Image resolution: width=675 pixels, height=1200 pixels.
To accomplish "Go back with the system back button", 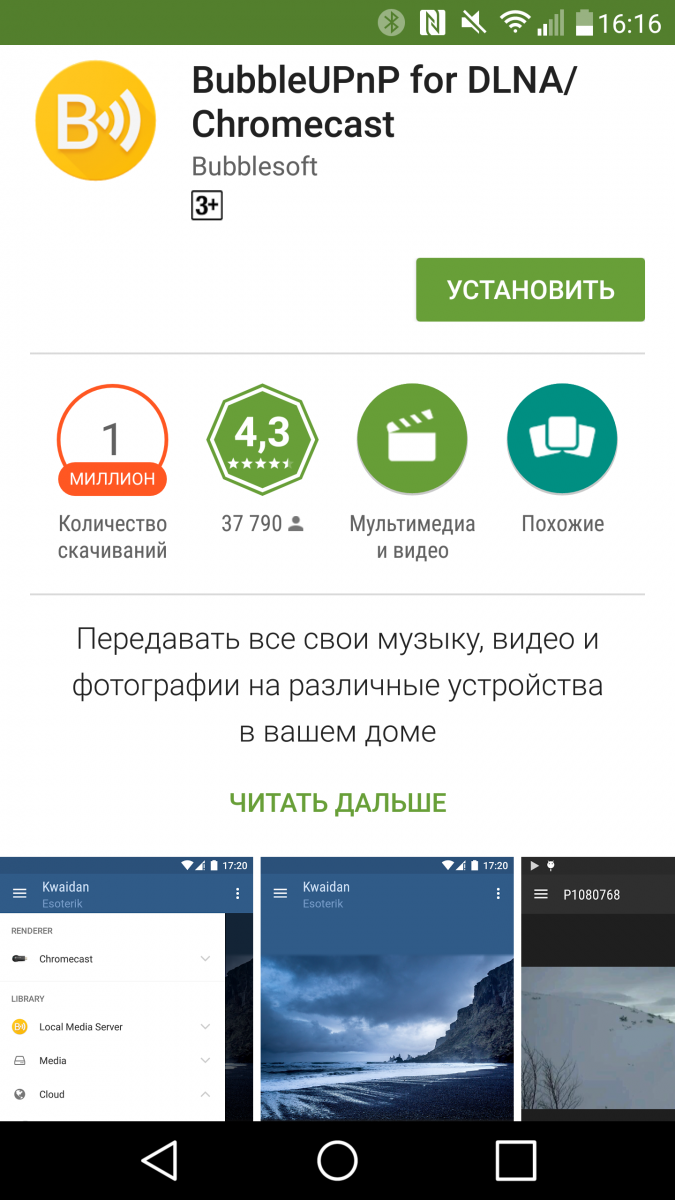I will coord(159,1160).
